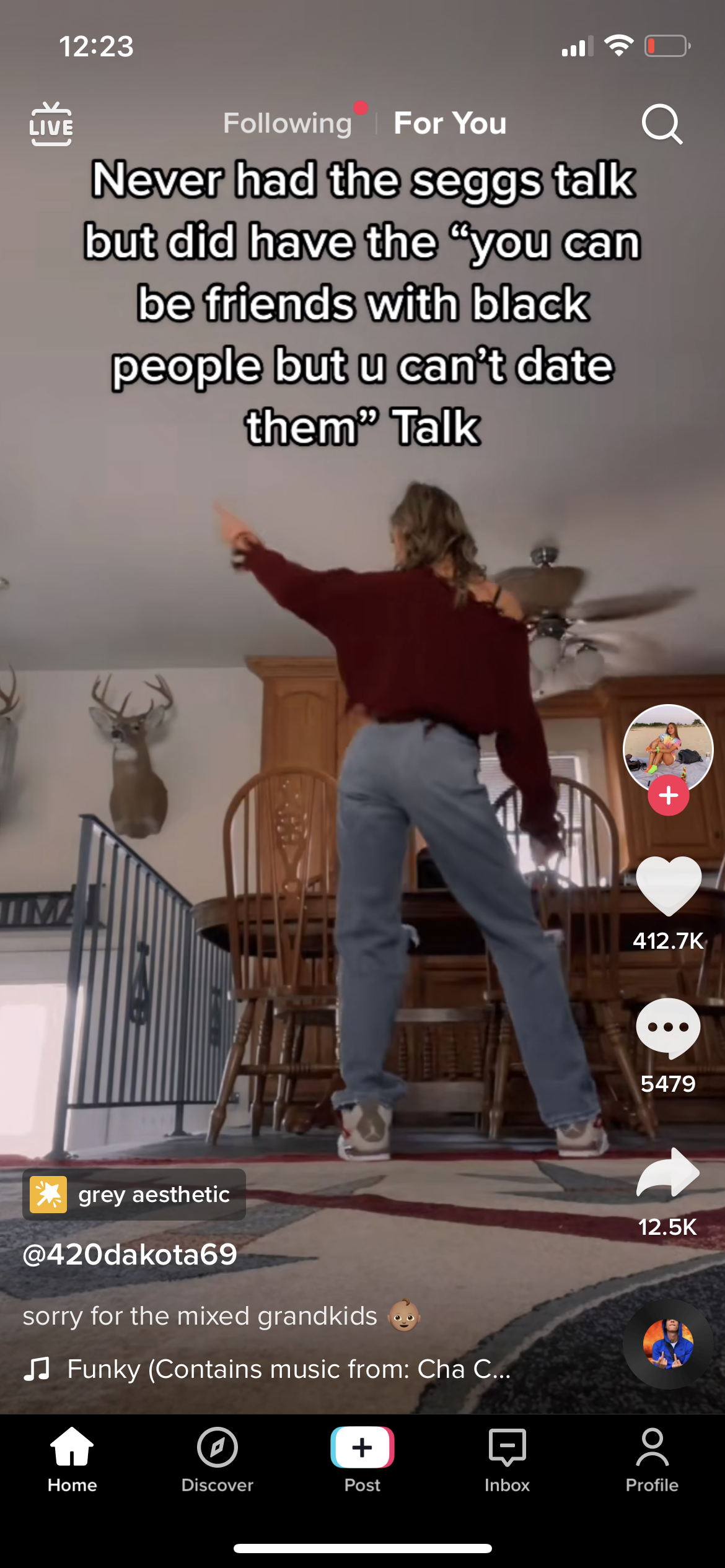
Task: Like this video with the heart
Action: coord(668,886)
